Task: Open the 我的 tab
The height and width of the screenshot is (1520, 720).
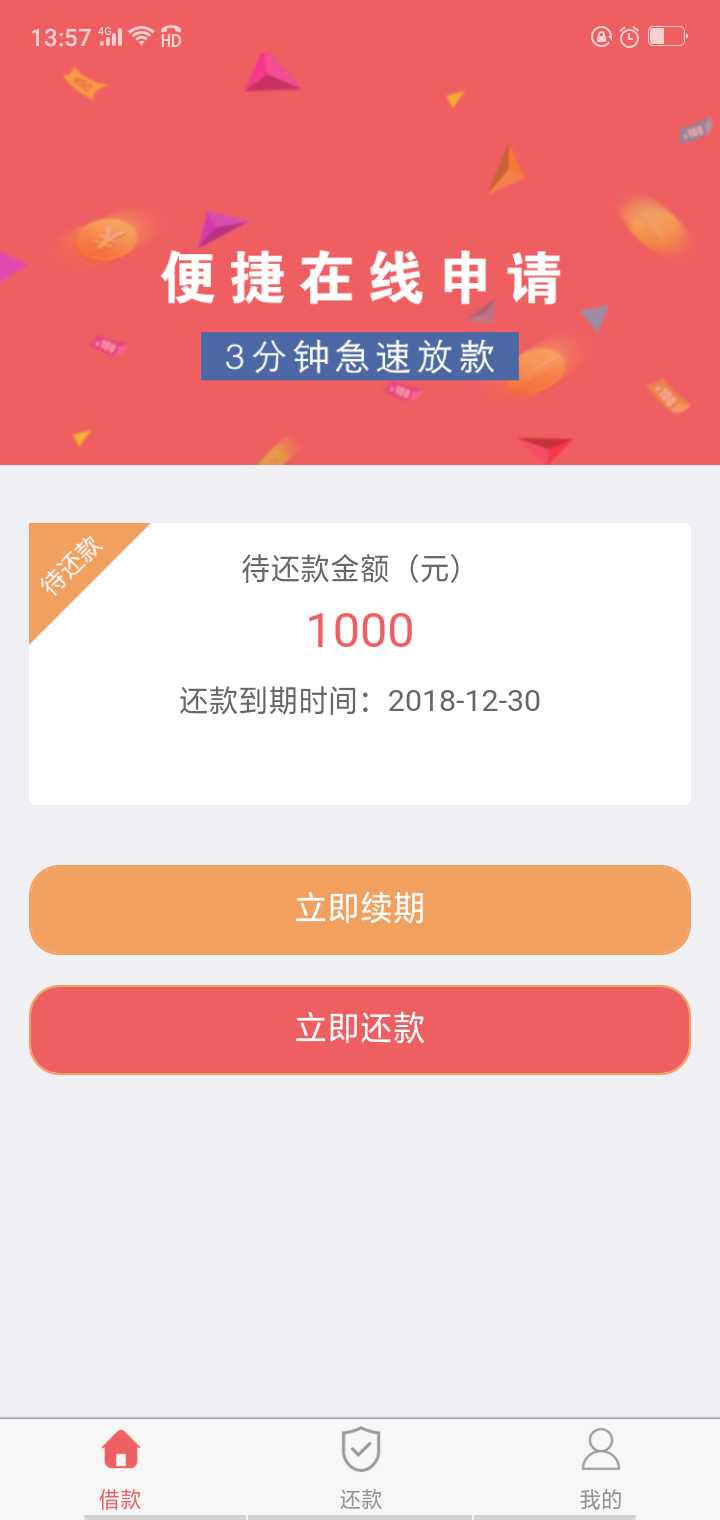Action: pos(600,1469)
